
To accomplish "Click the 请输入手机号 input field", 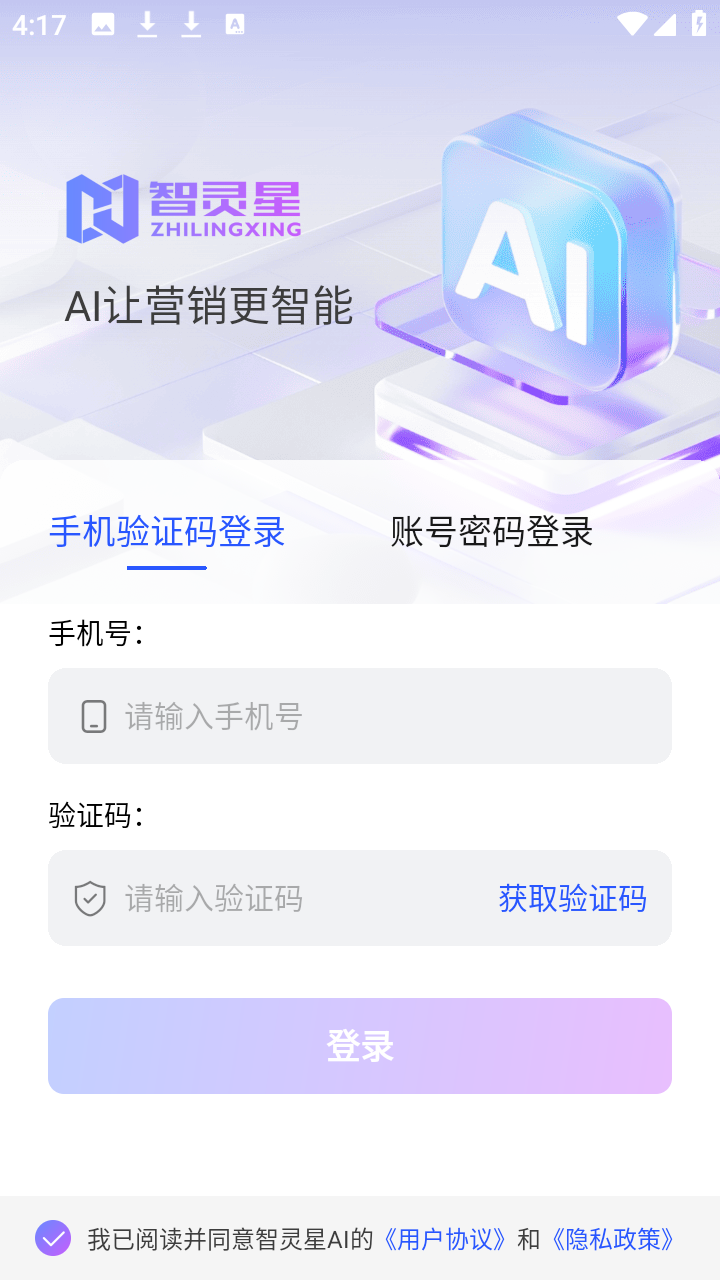I will point(360,716).
